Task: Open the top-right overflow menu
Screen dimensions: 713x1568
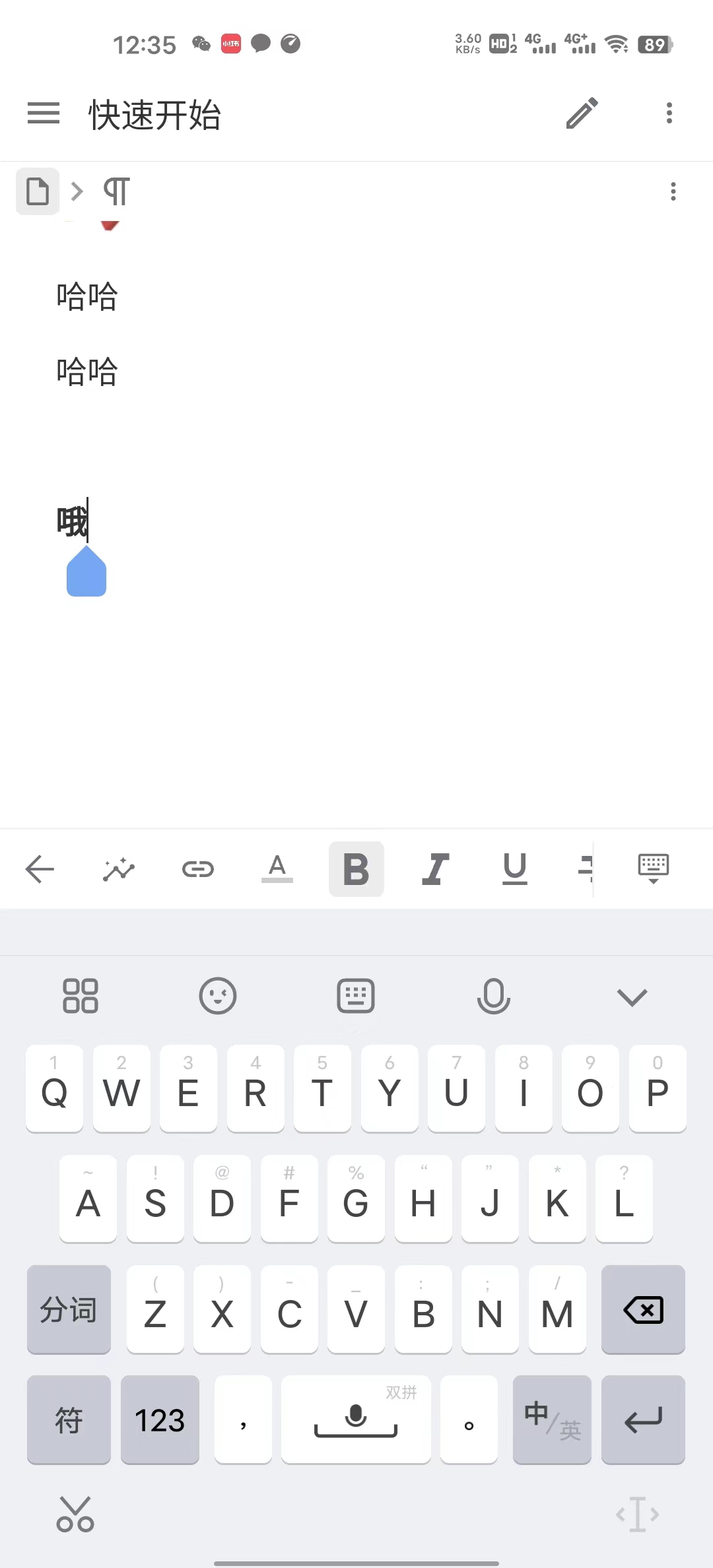Action: point(669,114)
